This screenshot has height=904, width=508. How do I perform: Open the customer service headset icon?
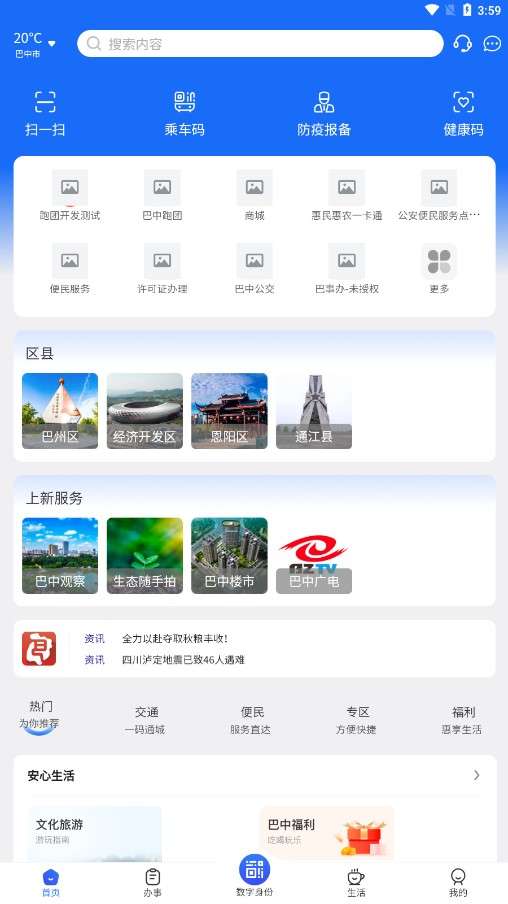462,44
